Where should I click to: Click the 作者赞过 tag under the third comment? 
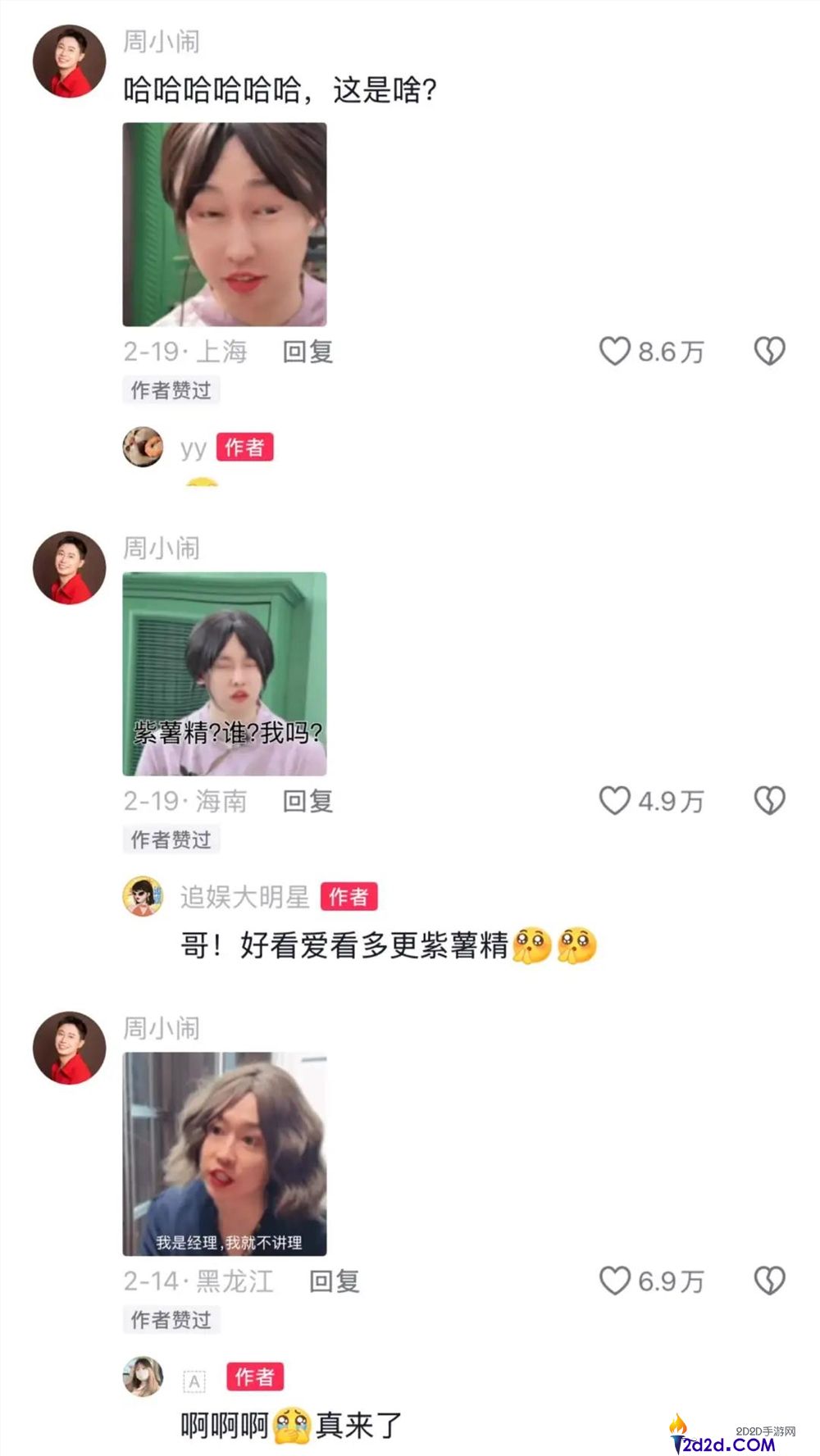point(171,1320)
